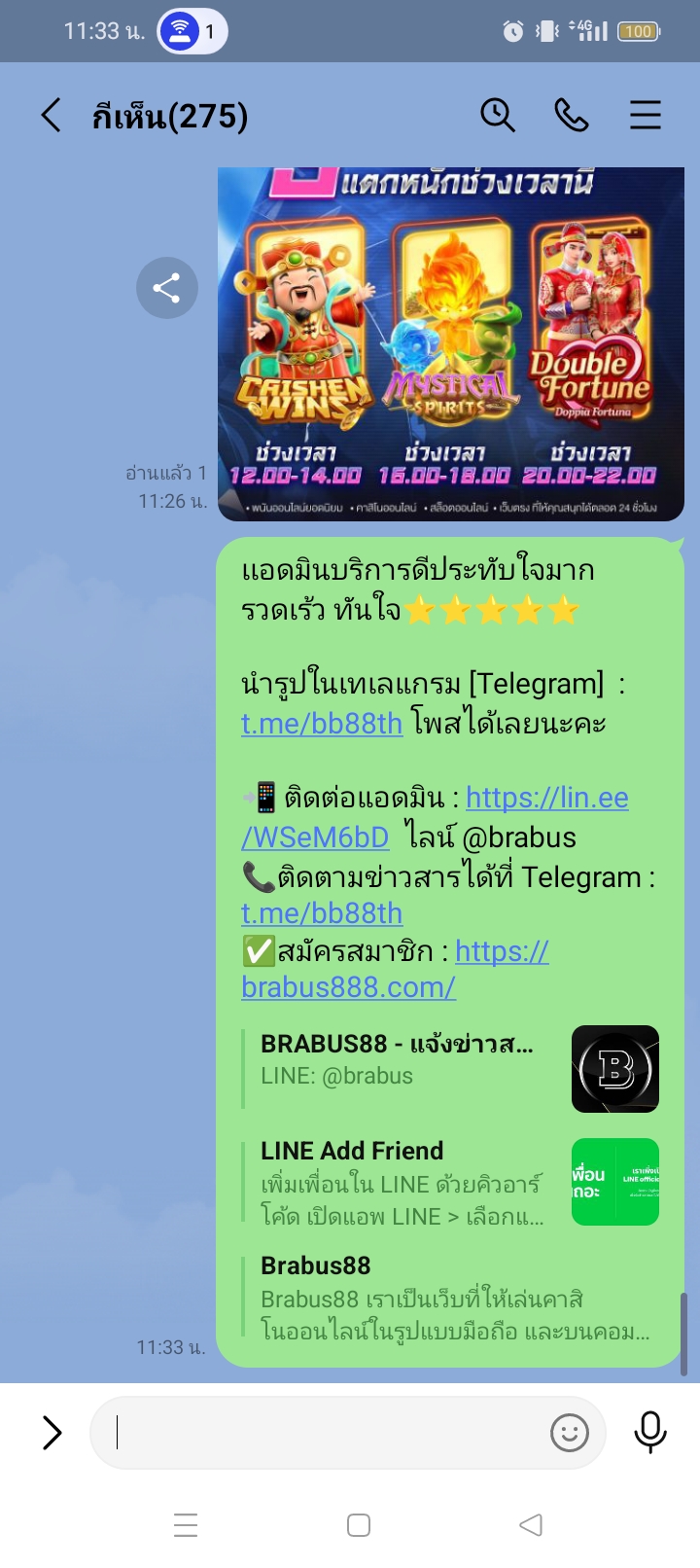Search within this chat
This screenshot has height=1568, width=700.
pos(497,116)
